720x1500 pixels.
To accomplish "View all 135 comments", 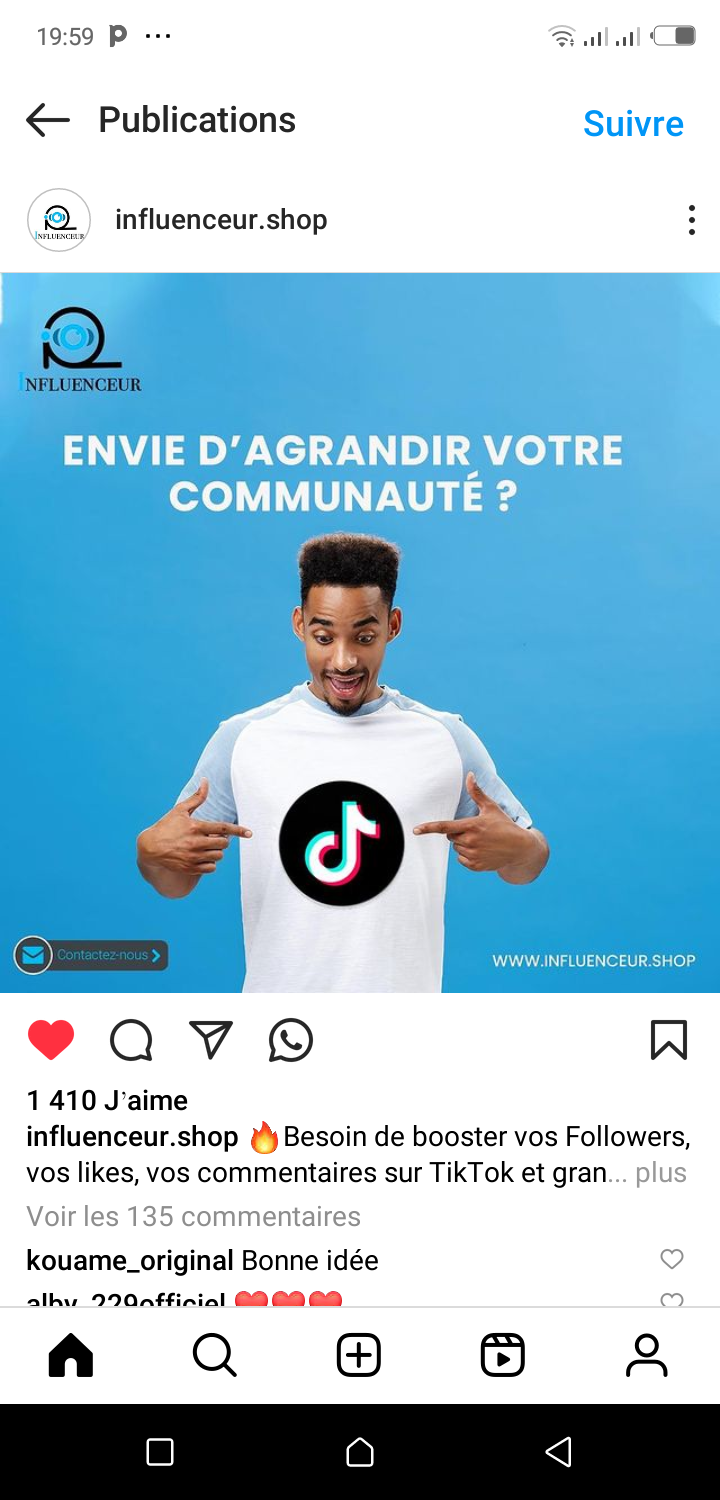I will 193,1216.
